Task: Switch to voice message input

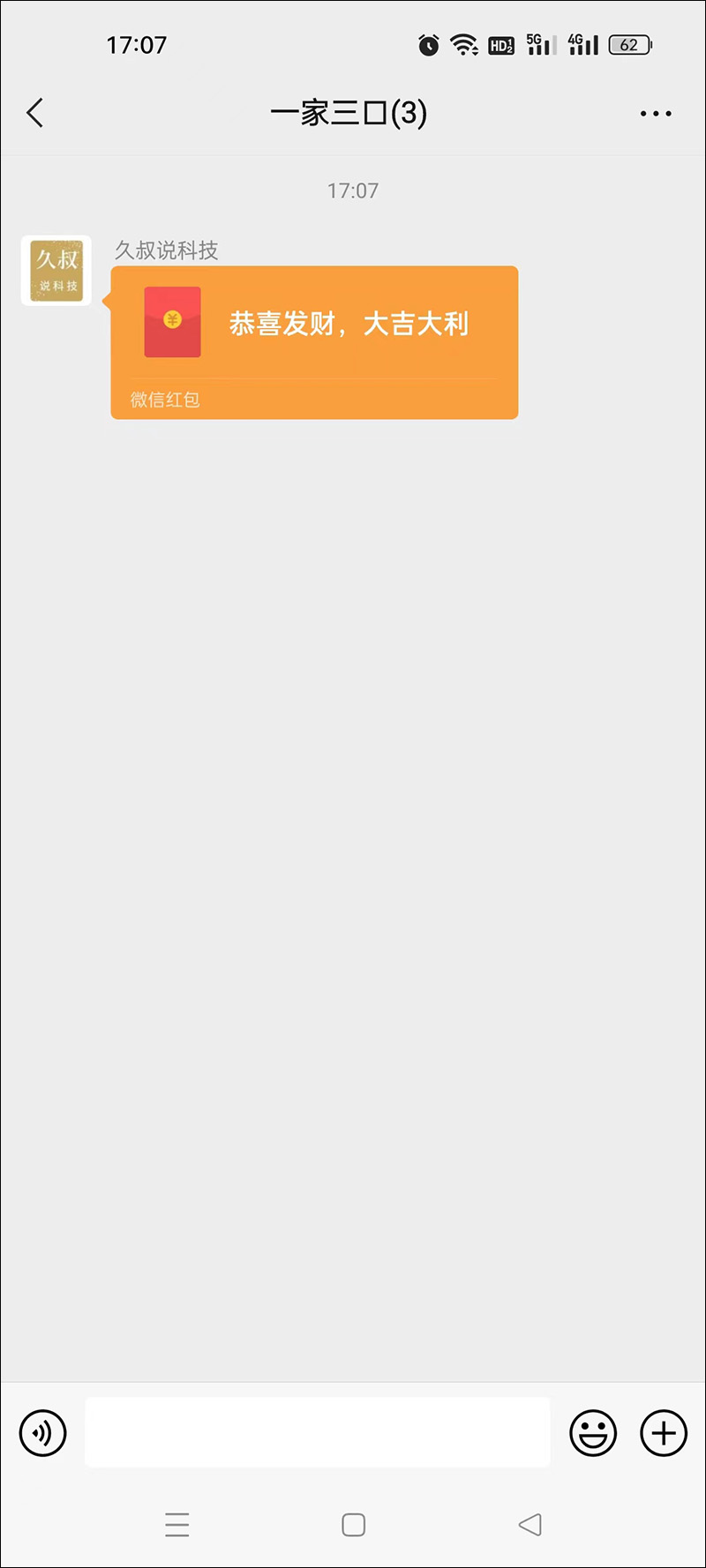Action: click(x=43, y=1432)
